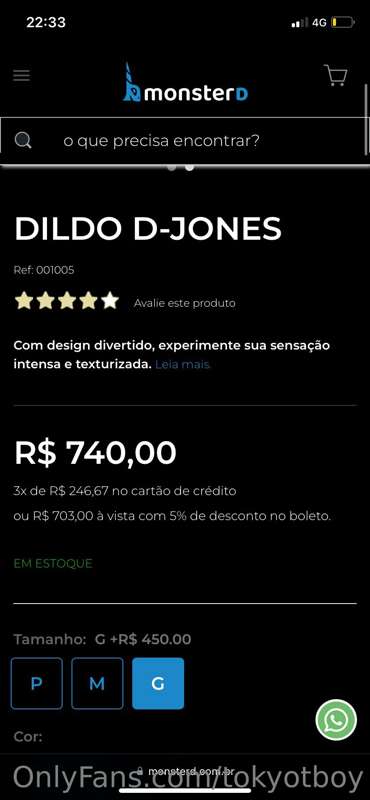Image resolution: width=370 pixels, height=800 pixels.
Task: Select size G
Action: point(158,683)
